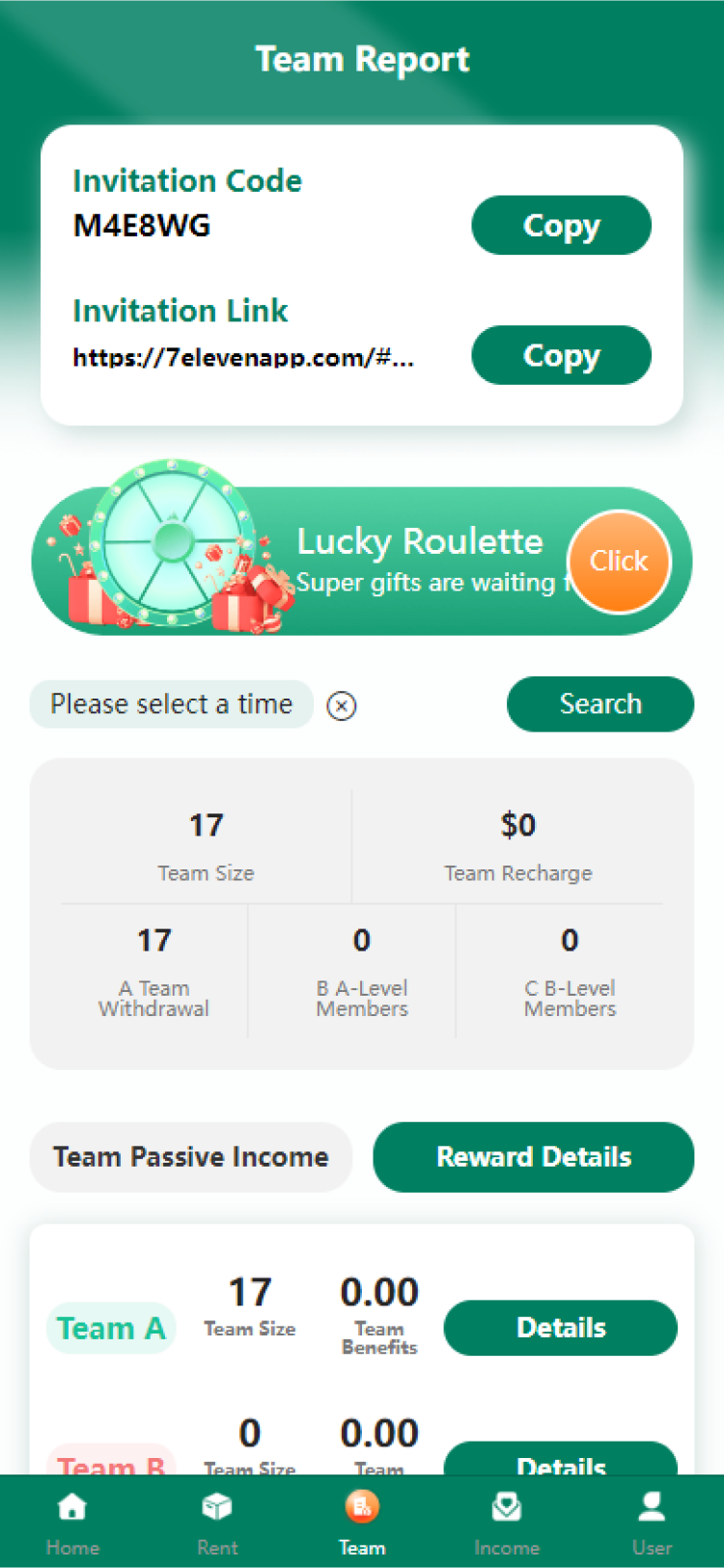The image size is (724, 1568).
Task: Open Reward Details
Action: tap(533, 1157)
